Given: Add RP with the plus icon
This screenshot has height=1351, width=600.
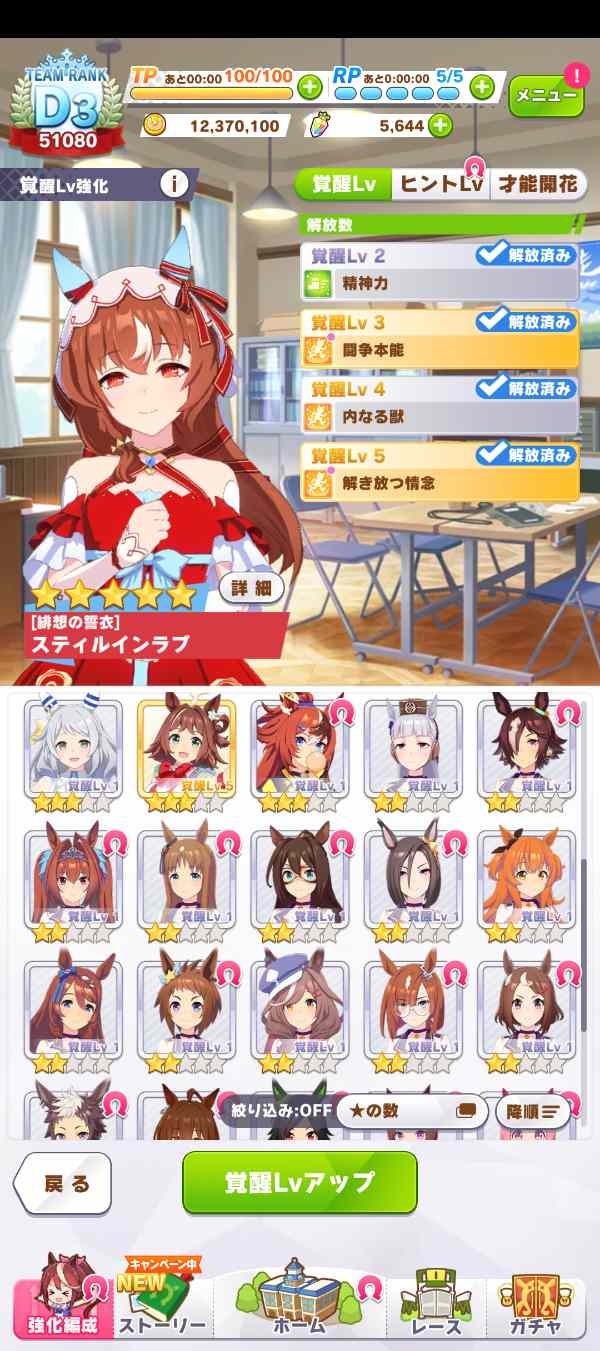Looking at the screenshot, I should coord(483,87).
